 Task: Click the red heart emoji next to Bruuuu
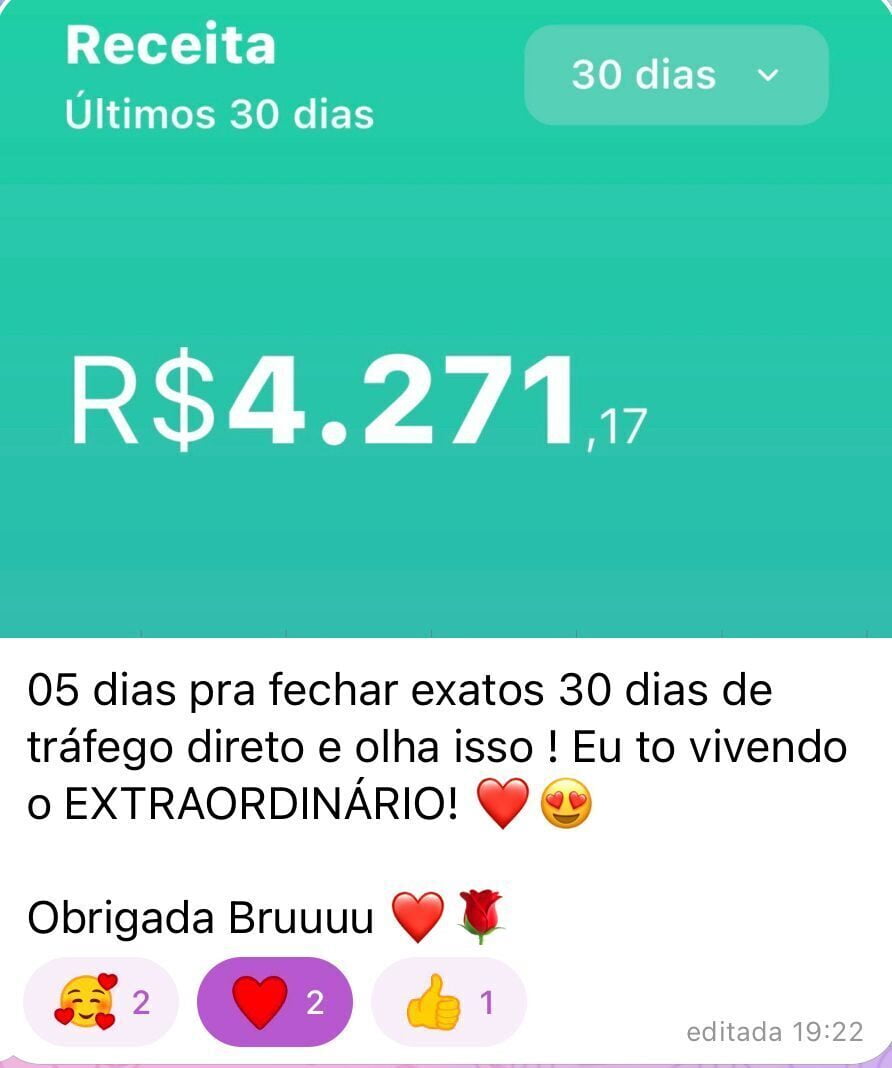(x=417, y=914)
